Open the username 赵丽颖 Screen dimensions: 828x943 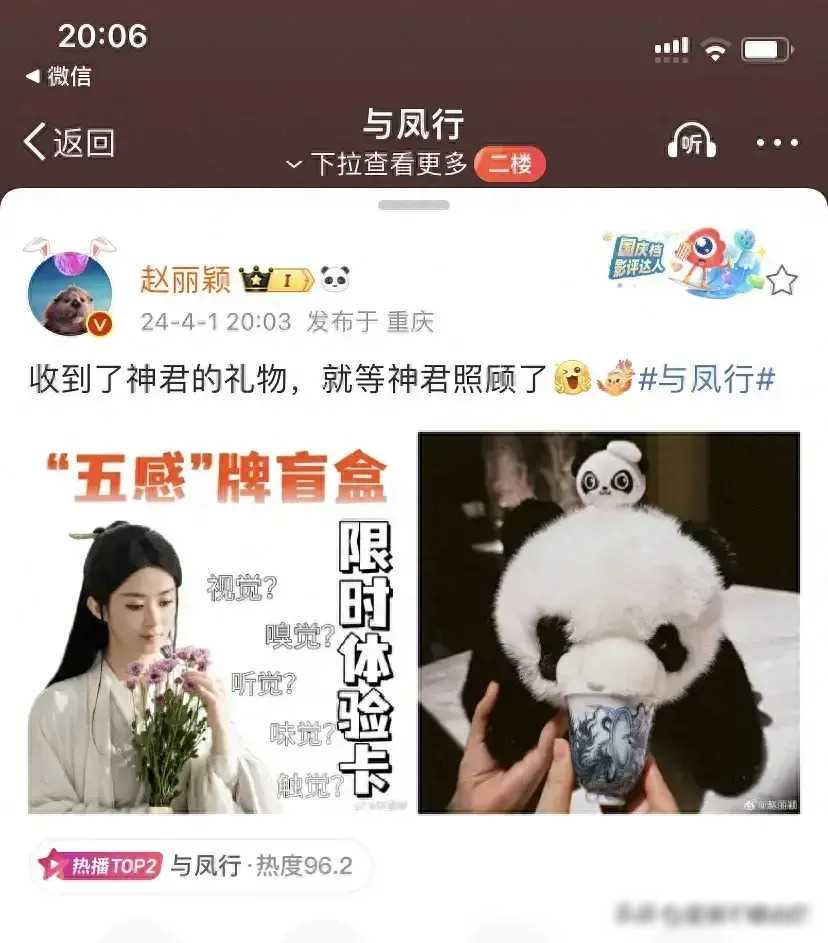(183, 281)
